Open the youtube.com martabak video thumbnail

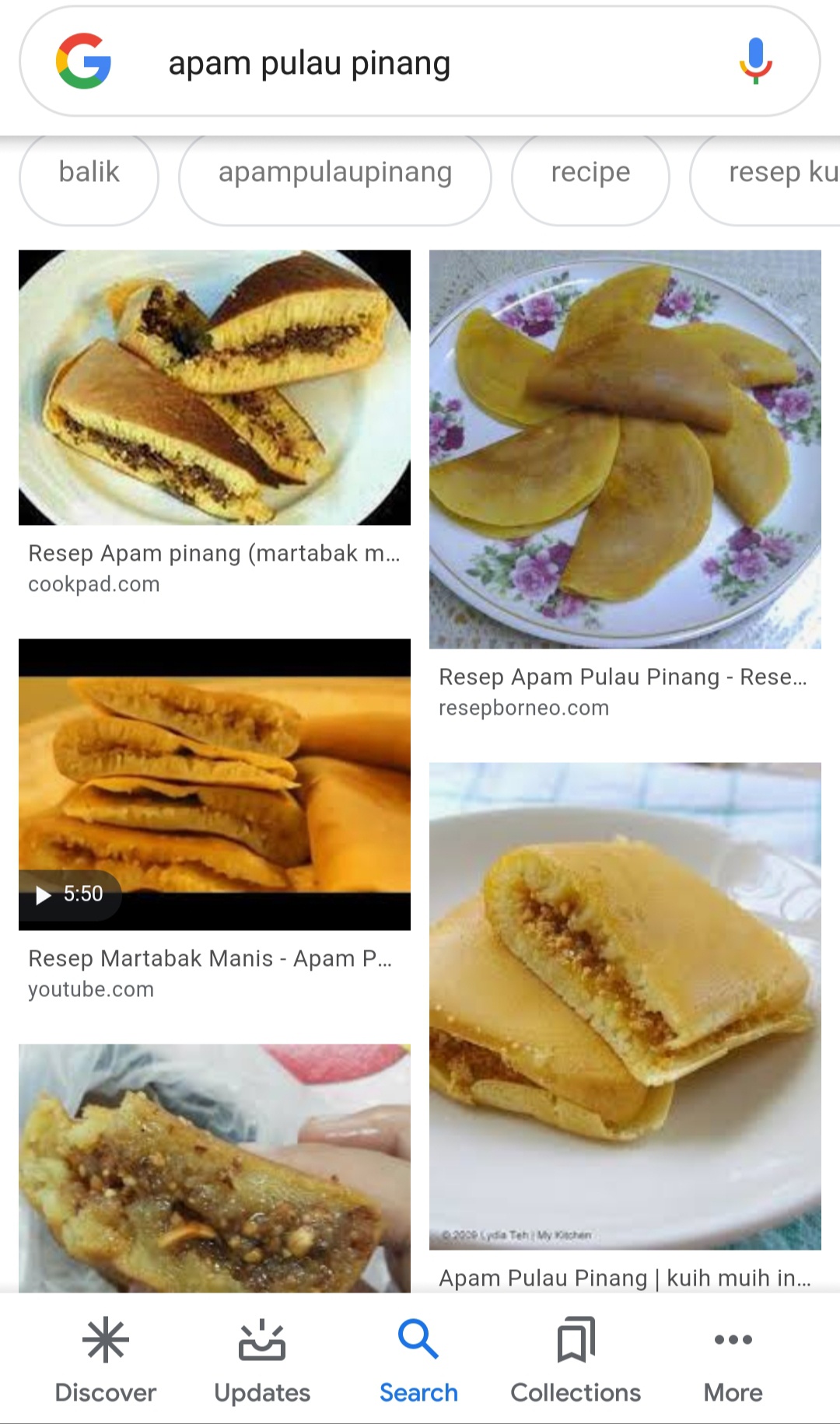pyautogui.click(x=212, y=784)
